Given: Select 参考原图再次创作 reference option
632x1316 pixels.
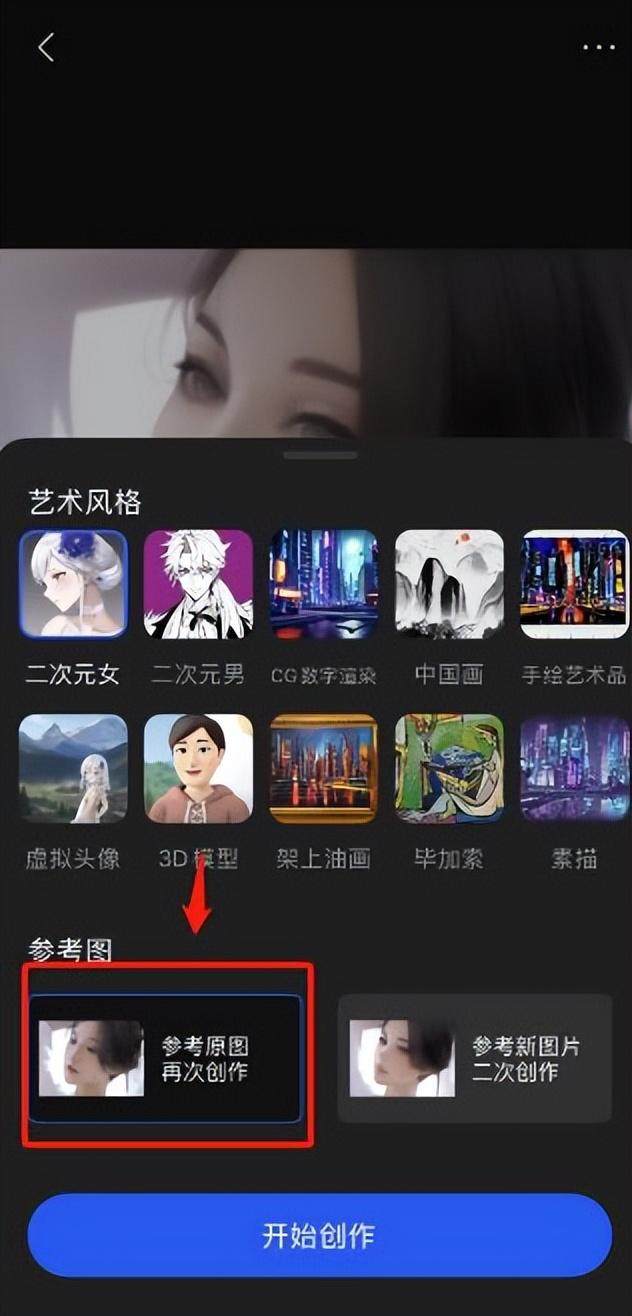Looking at the screenshot, I should coord(165,1058).
